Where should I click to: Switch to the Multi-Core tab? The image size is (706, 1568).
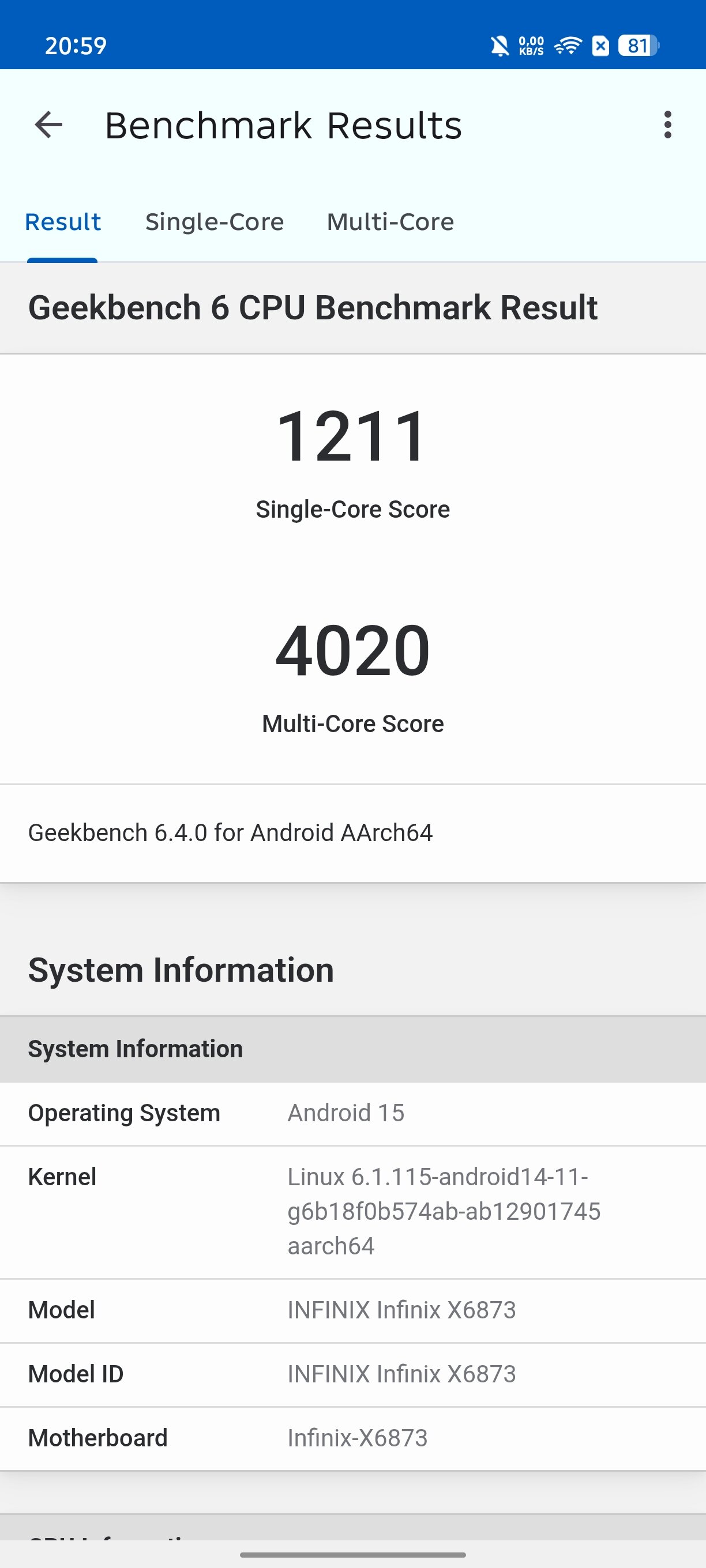(x=390, y=221)
